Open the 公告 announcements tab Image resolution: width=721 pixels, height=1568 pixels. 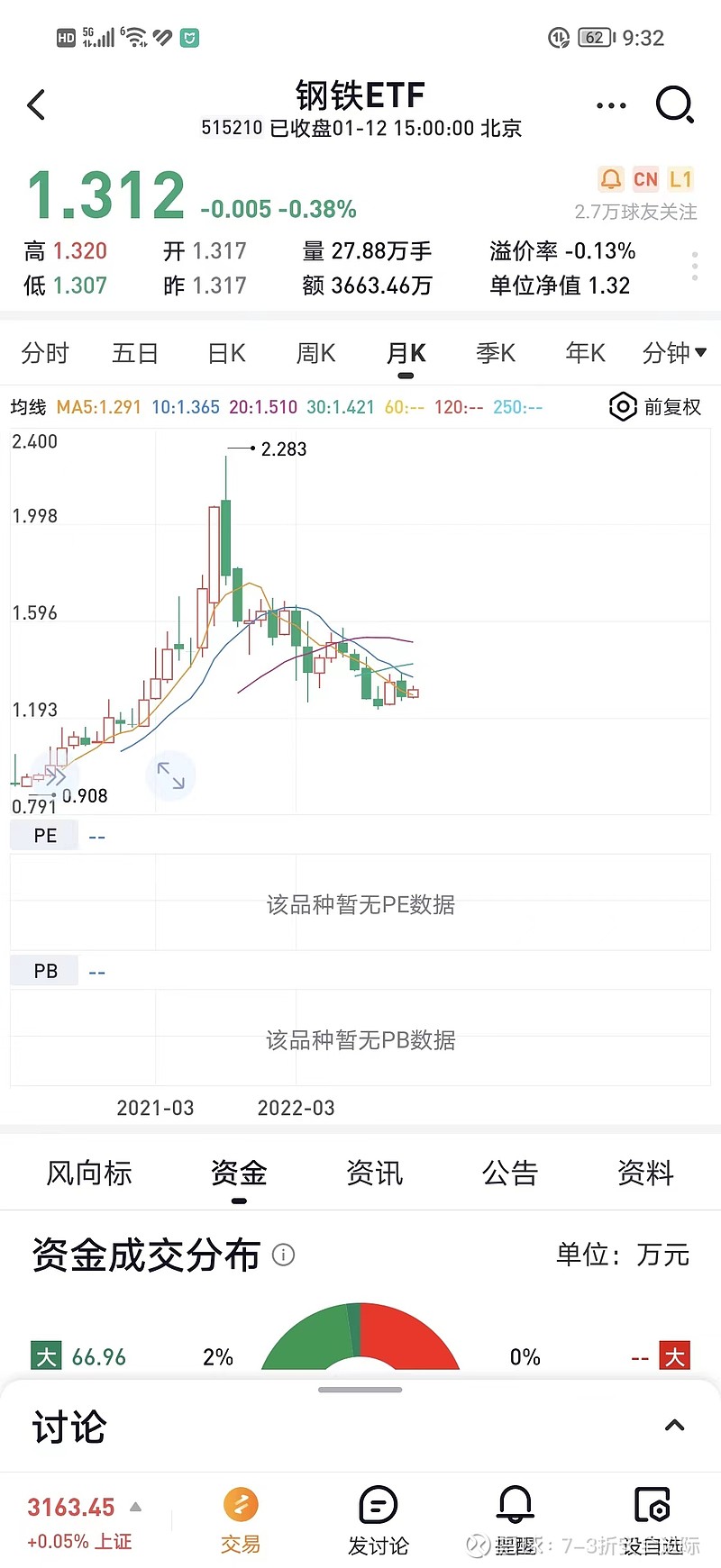tap(509, 1173)
